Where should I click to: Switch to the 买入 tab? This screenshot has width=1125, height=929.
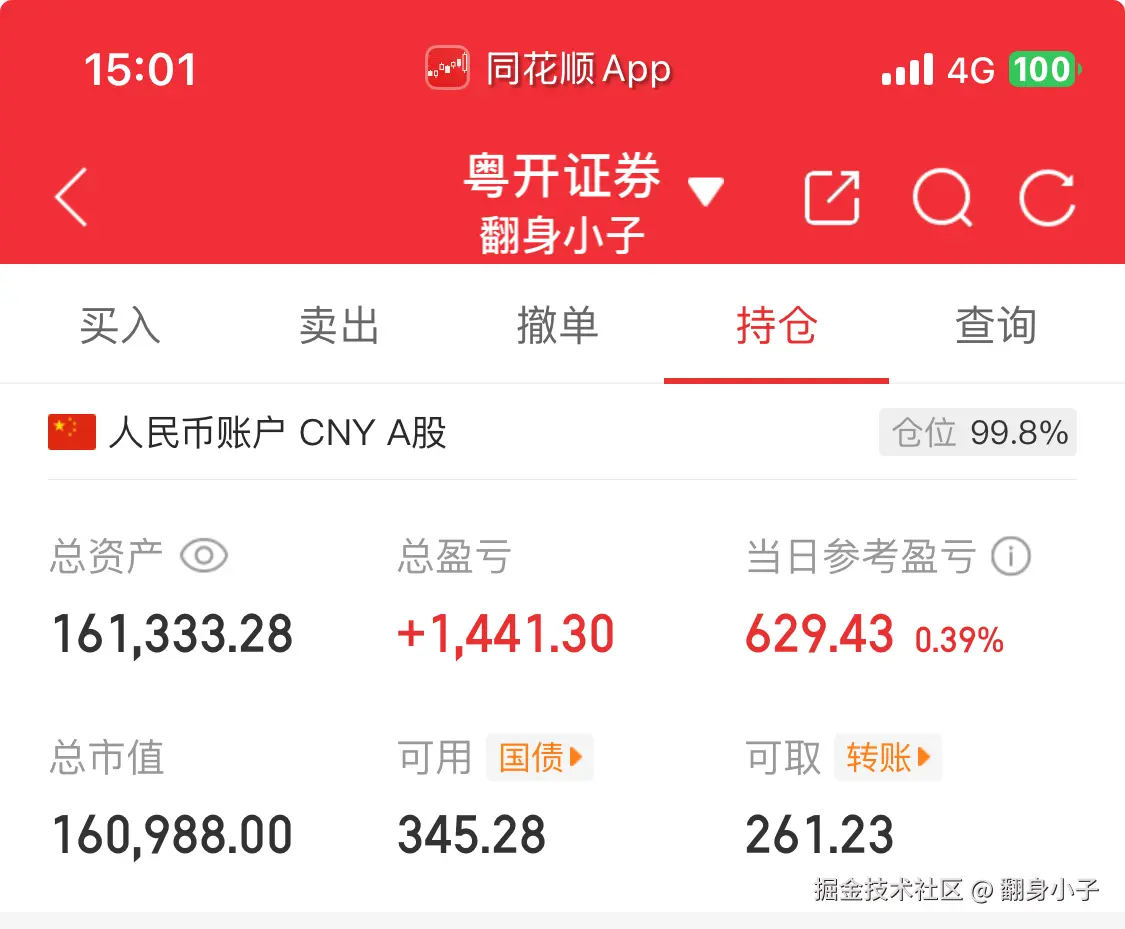[120, 326]
